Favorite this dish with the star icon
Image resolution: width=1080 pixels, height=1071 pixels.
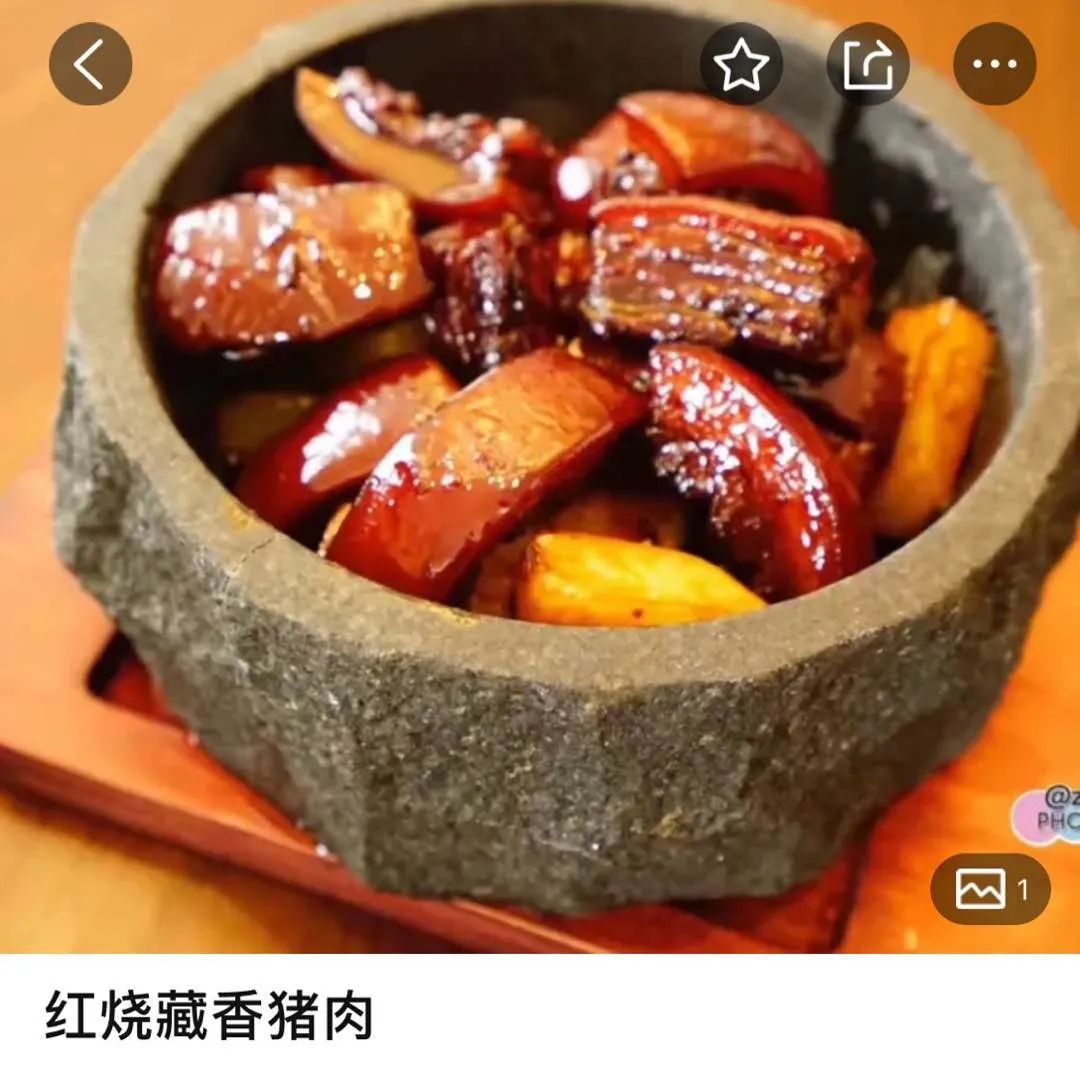click(x=741, y=64)
